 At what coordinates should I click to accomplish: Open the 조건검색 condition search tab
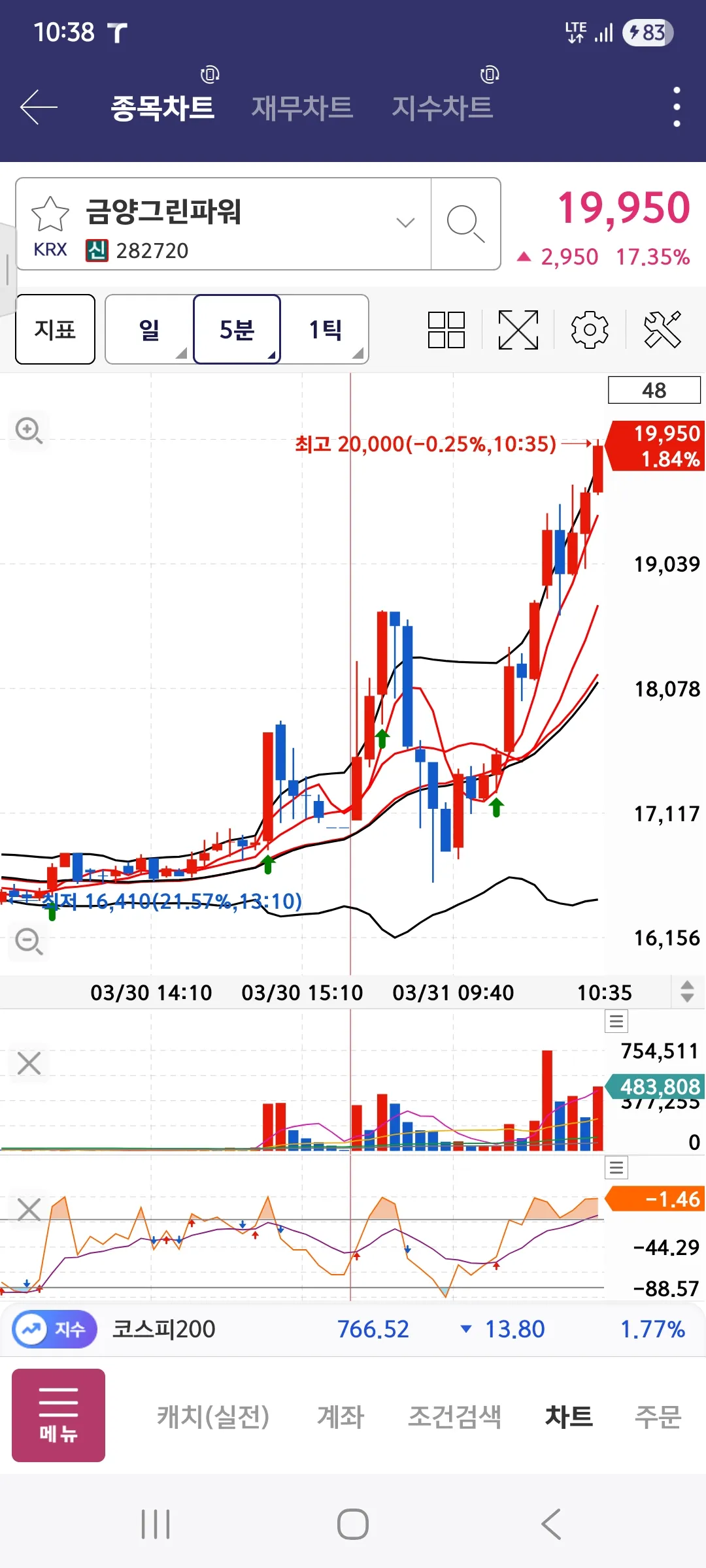[x=454, y=1416]
